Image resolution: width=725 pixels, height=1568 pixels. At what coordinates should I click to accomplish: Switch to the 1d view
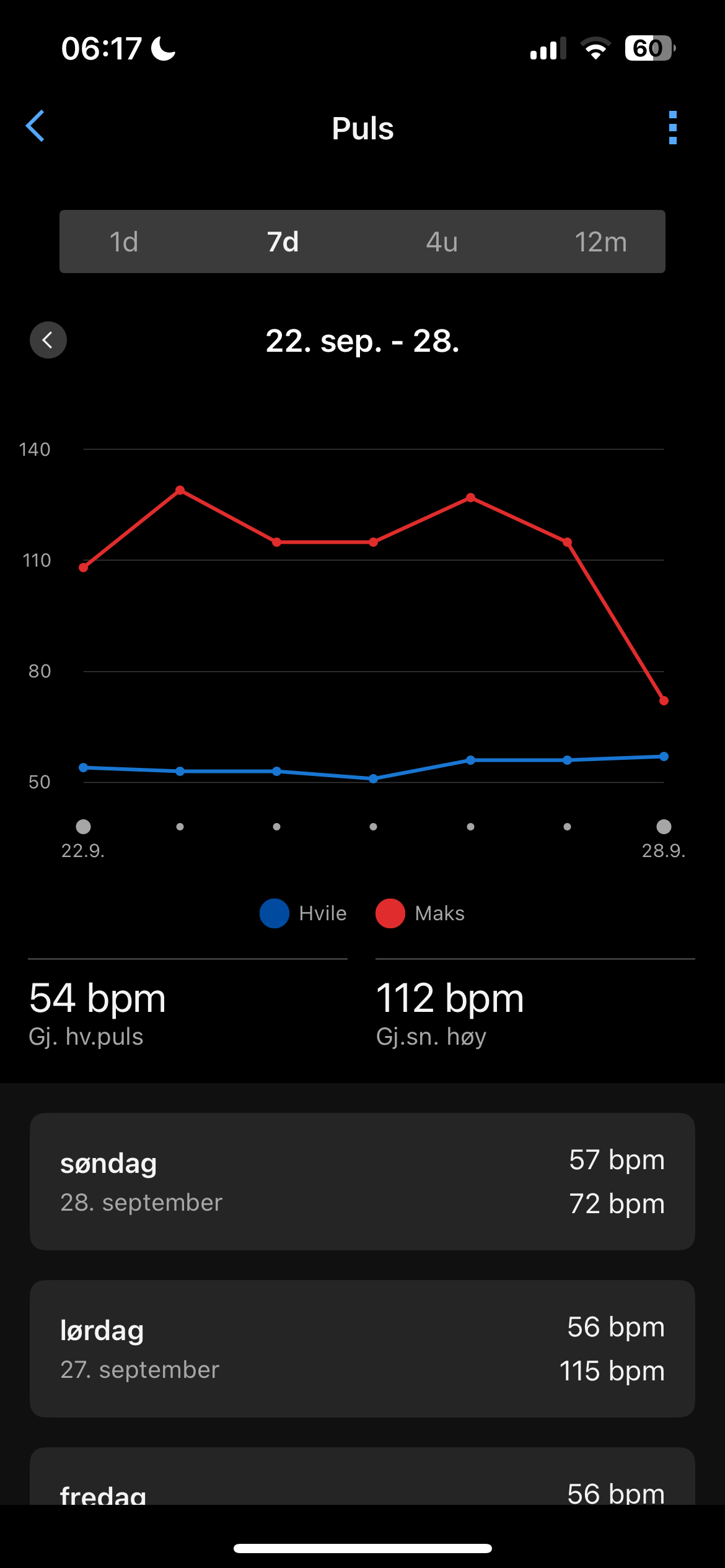pyautogui.click(x=124, y=242)
